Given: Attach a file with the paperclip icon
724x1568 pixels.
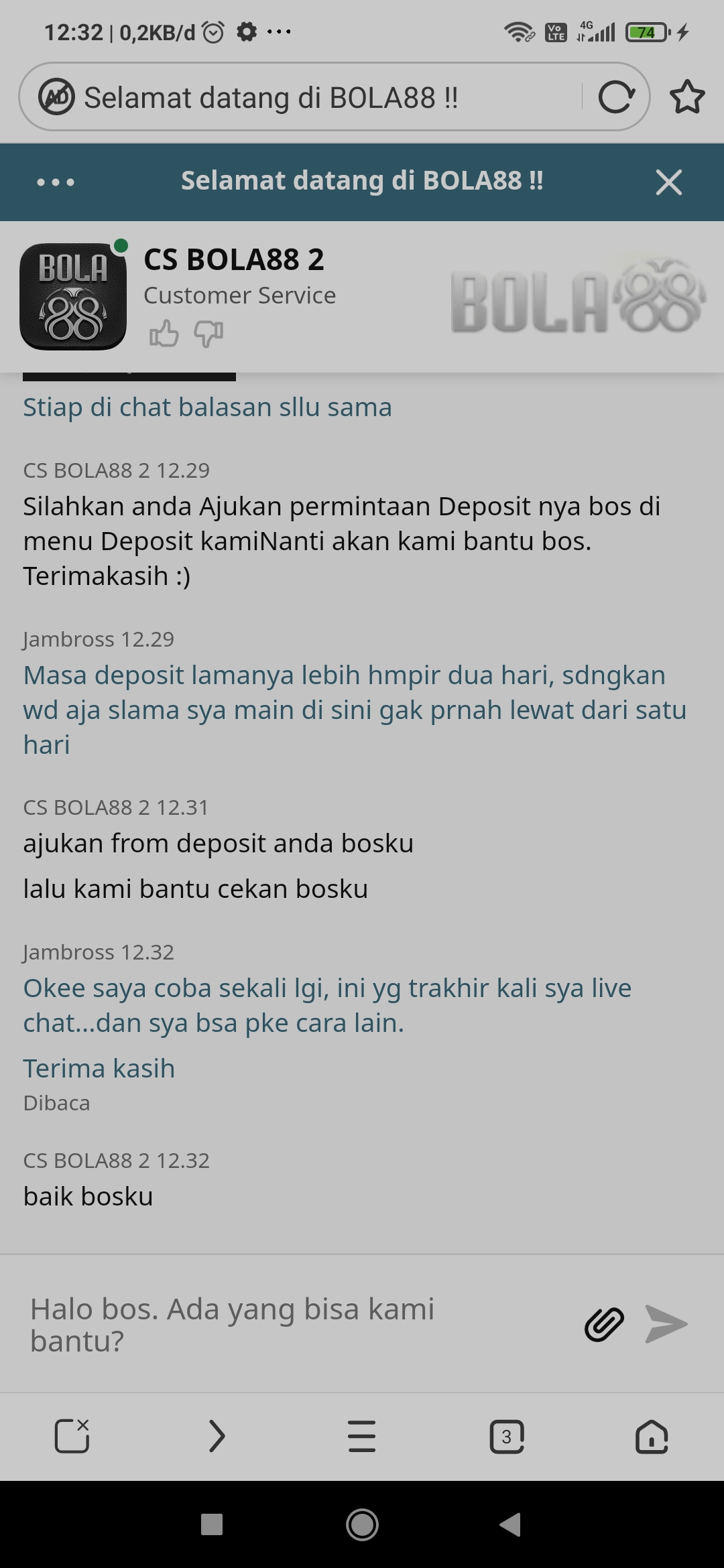Looking at the screenshot, I should coord(604,1324).
